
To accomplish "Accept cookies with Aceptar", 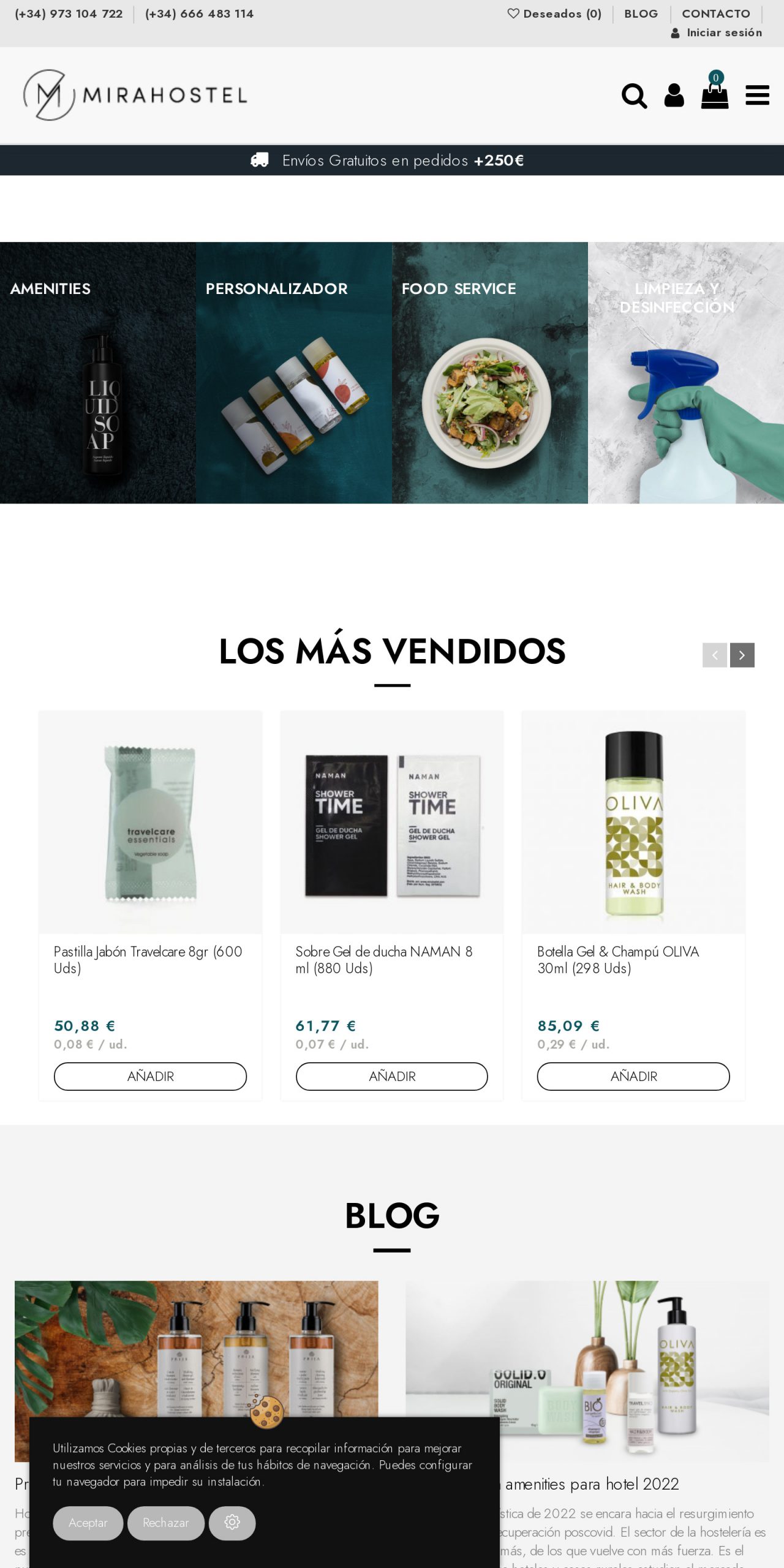I will point(88,1523).
